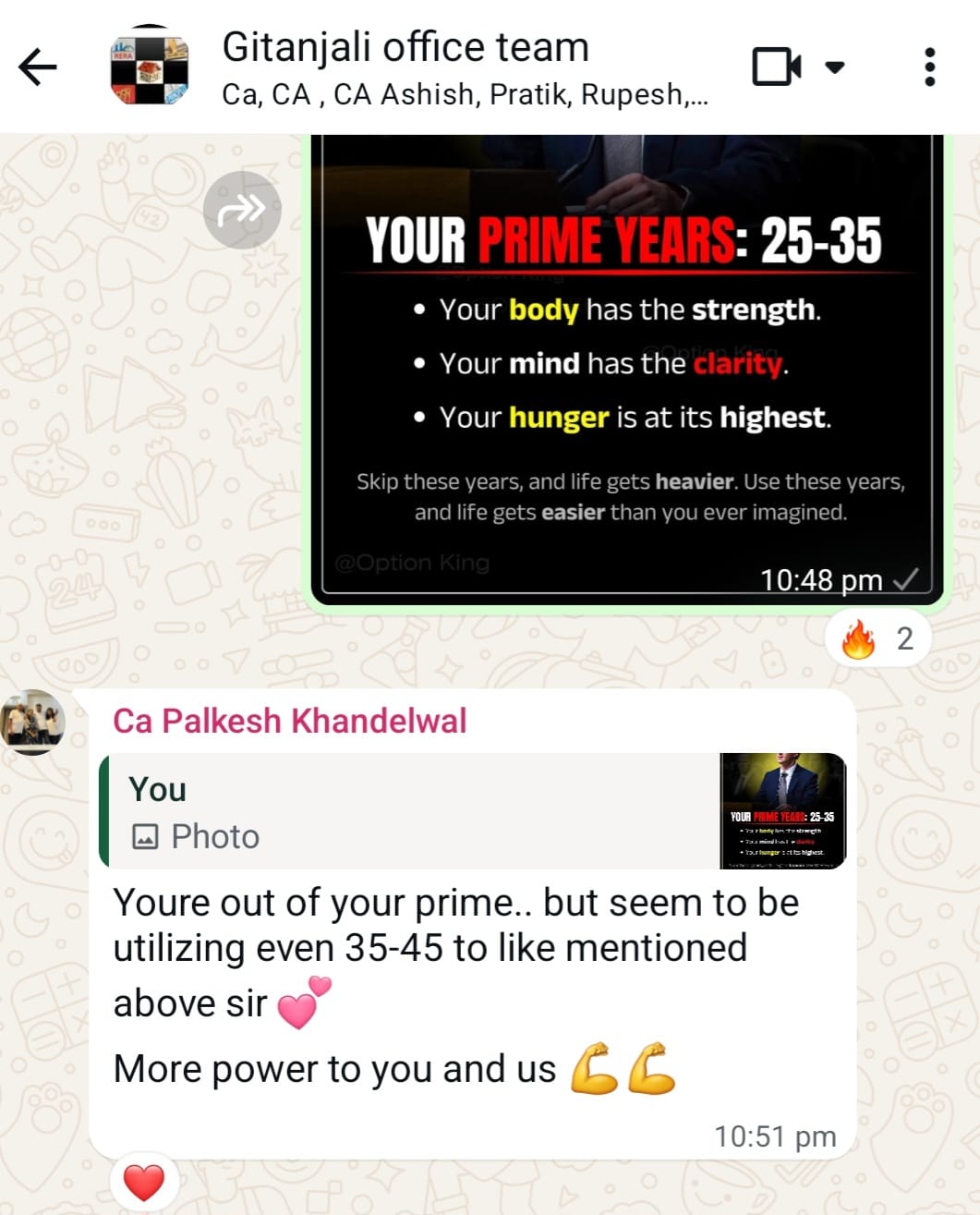Go back to the chats list
The width and height of the screenshot is (980, 1215).
coord(38,67)
